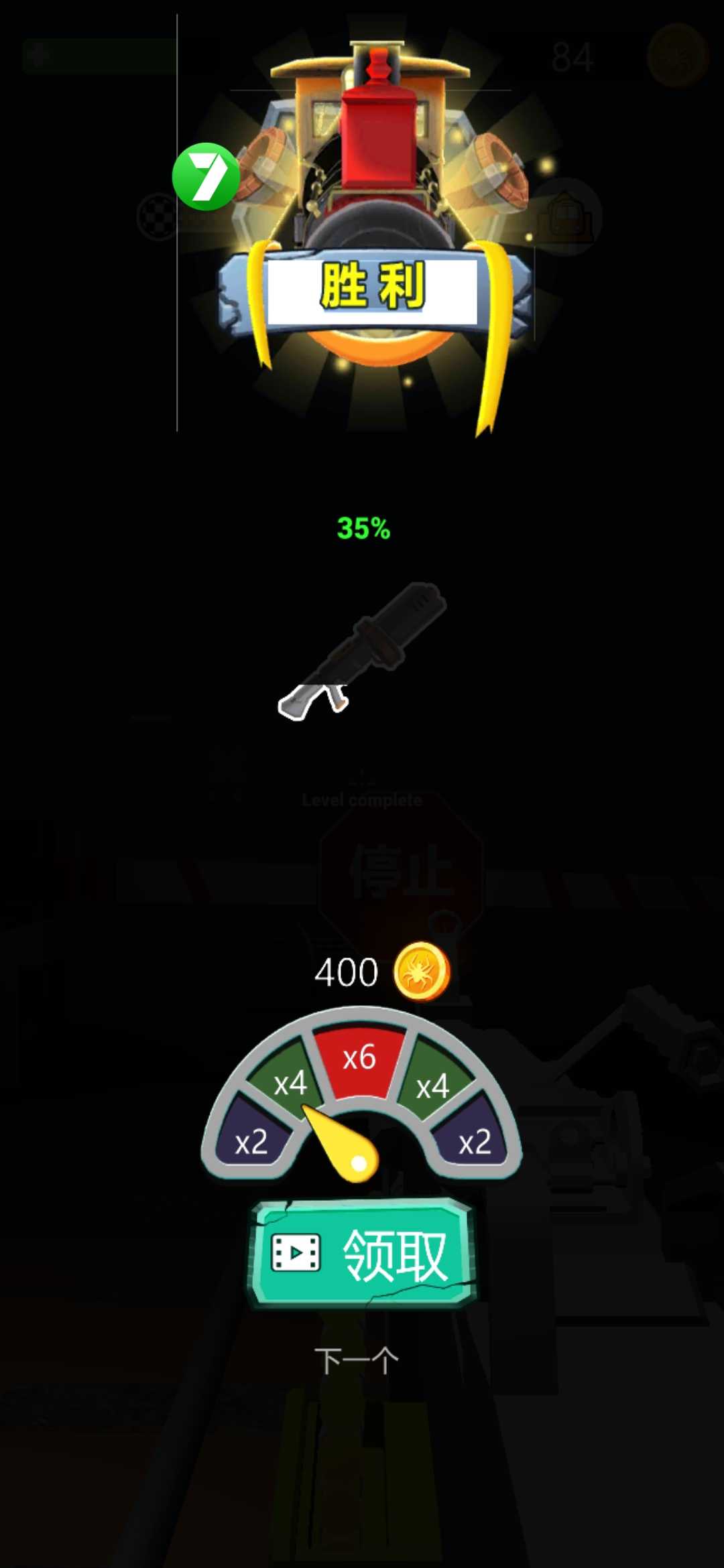Viewport: 724px width, 1568px height.
Task: Tap the 领取 video reward button
Action: (x=363, y=1254)
